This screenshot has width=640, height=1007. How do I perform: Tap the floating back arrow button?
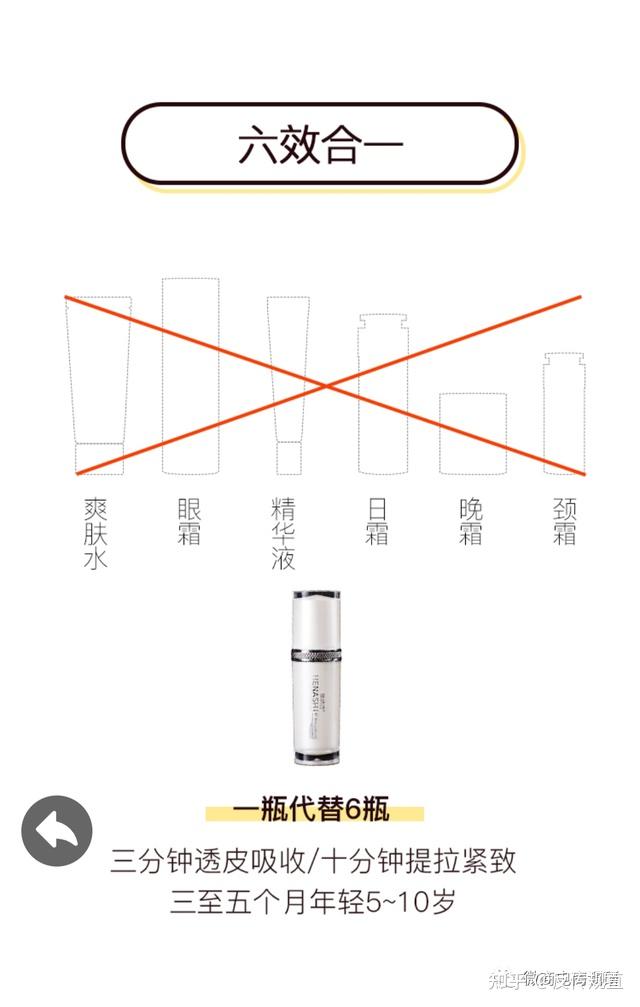[57, 831]
